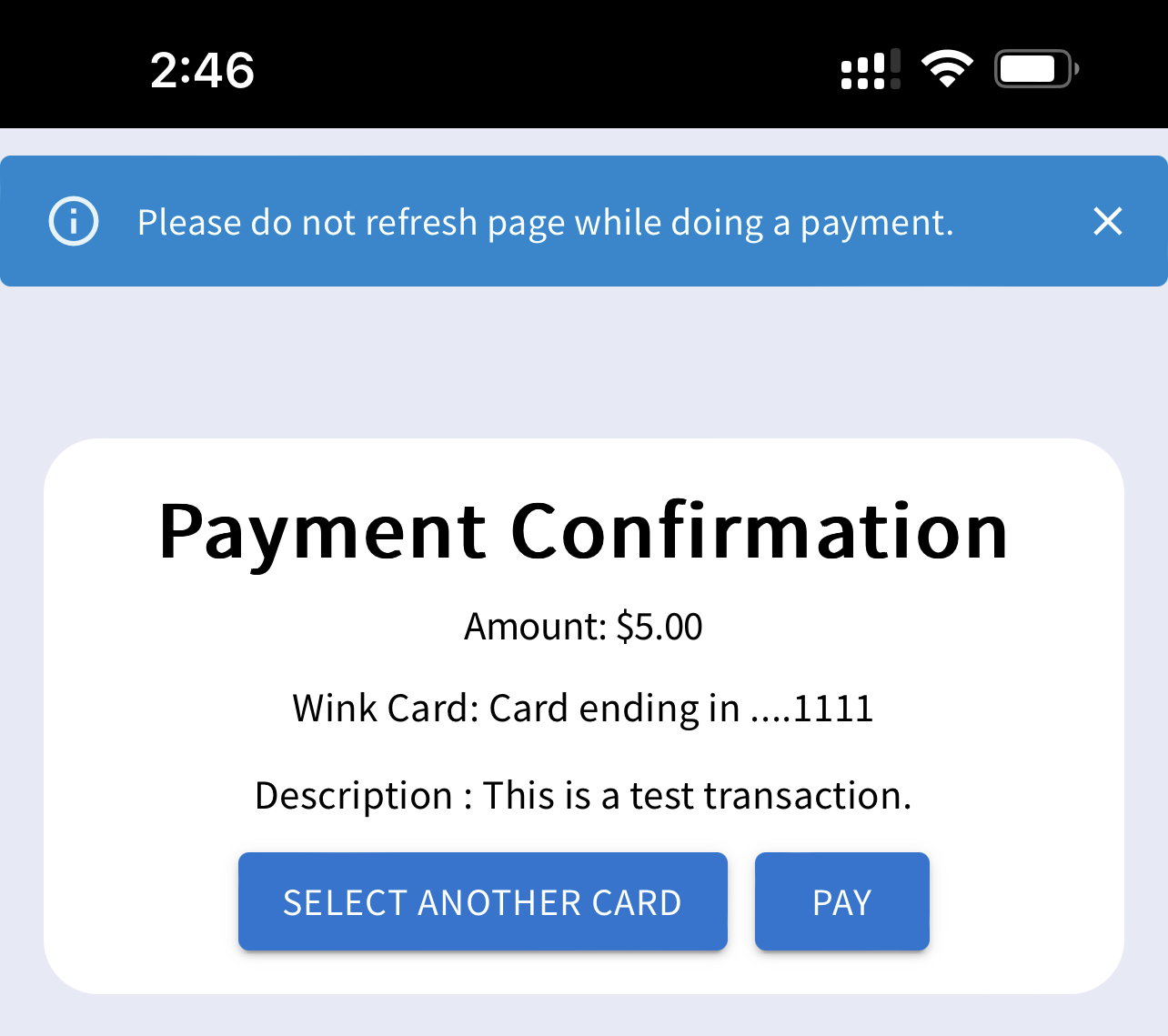This screenshot has width=1168, height=1036.
Task: Tap the Select Another Card button
Action: pyautogui.click(x=482, y=901)
